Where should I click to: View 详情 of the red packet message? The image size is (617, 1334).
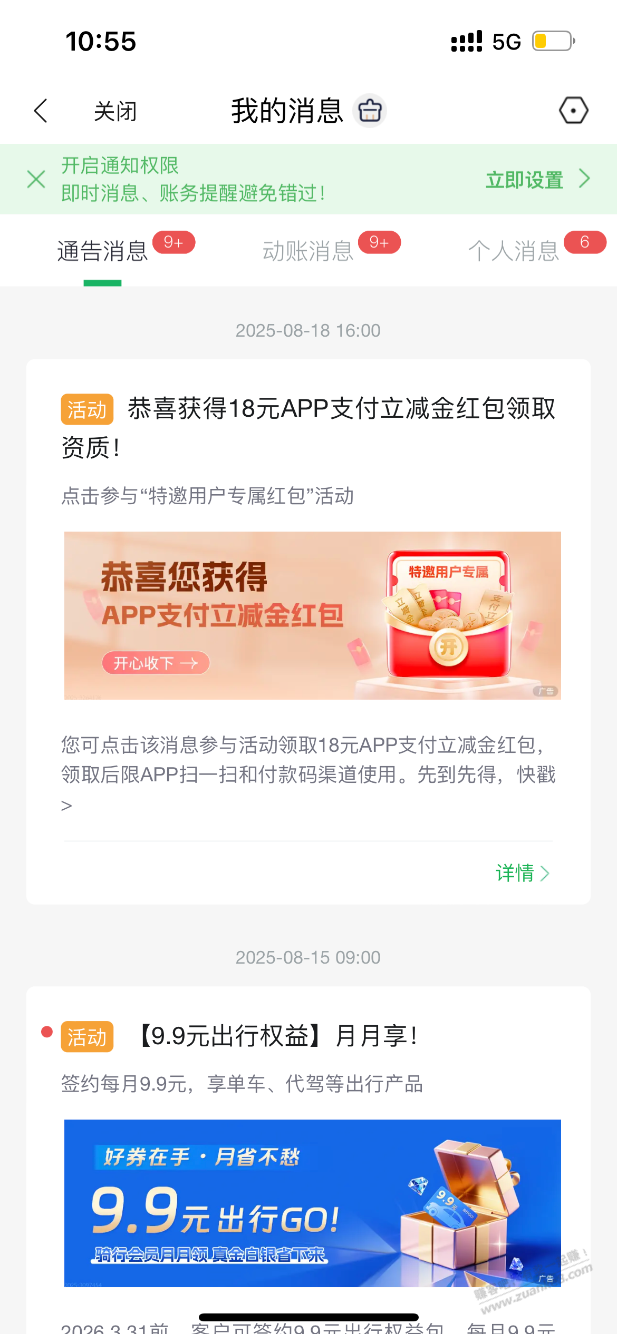(x=522, y=873)
